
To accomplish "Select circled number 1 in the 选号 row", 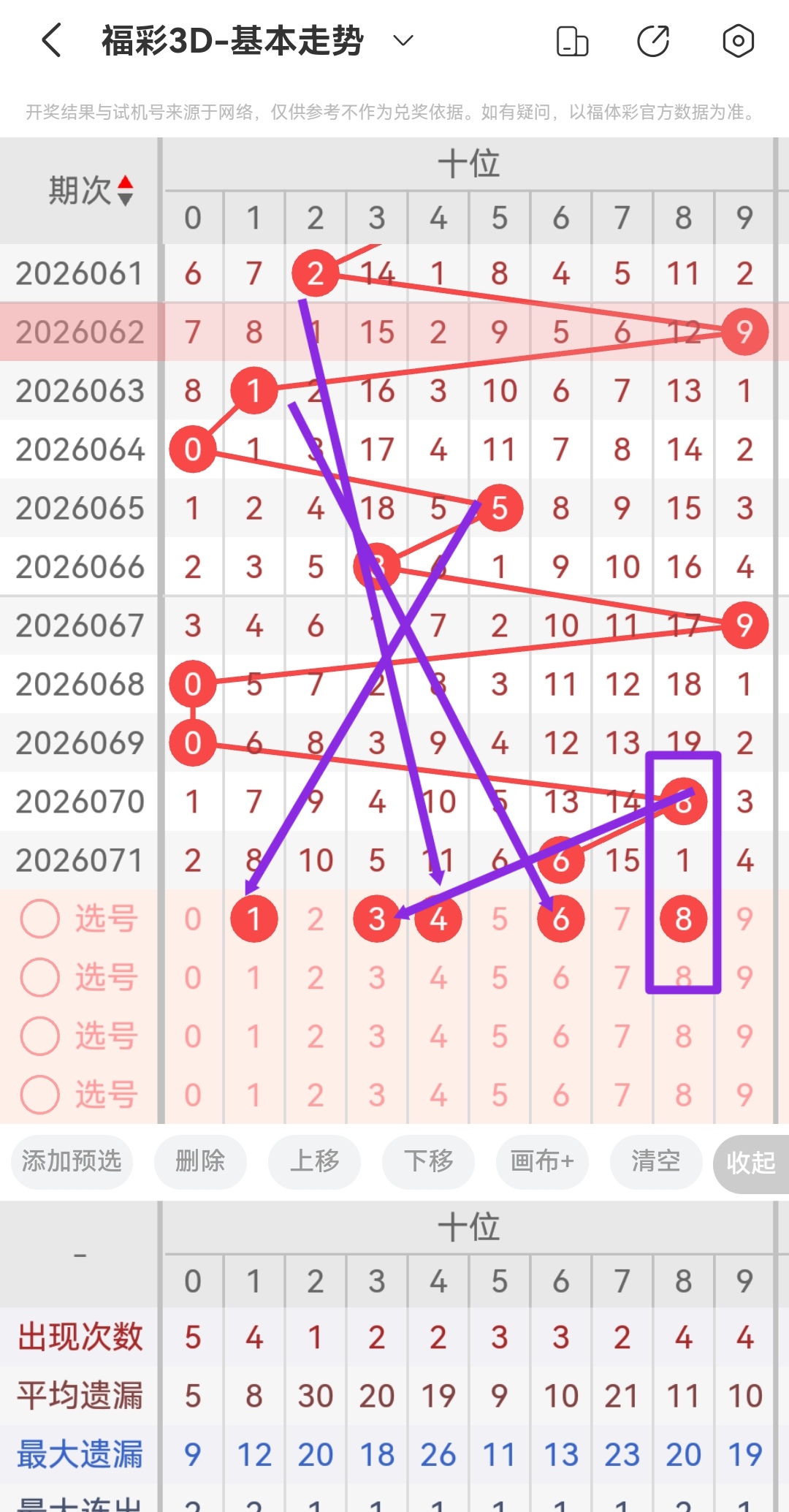I will pyautogui.click(x=254, y=918).
